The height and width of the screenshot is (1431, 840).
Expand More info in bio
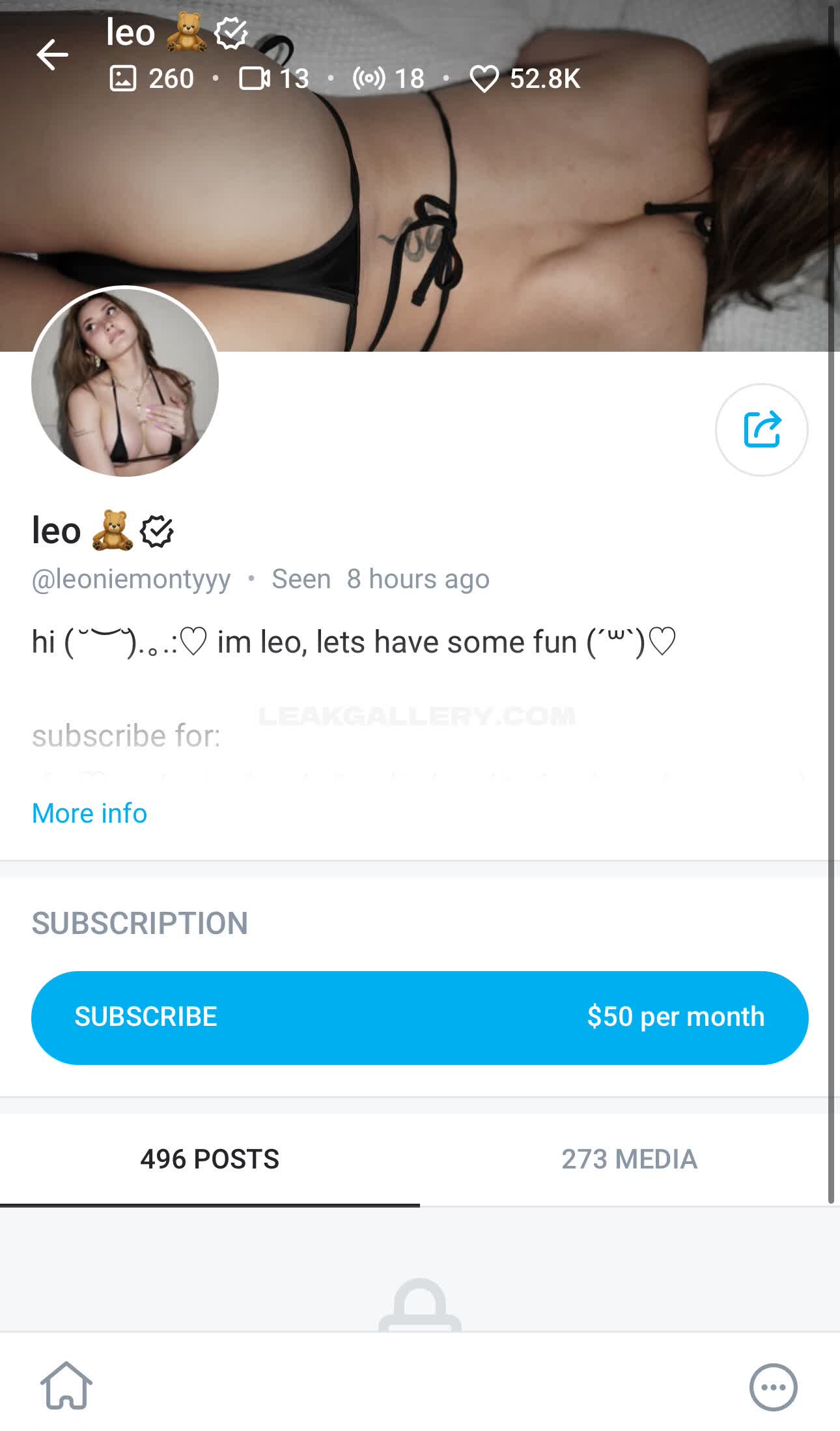pos(89,813)
